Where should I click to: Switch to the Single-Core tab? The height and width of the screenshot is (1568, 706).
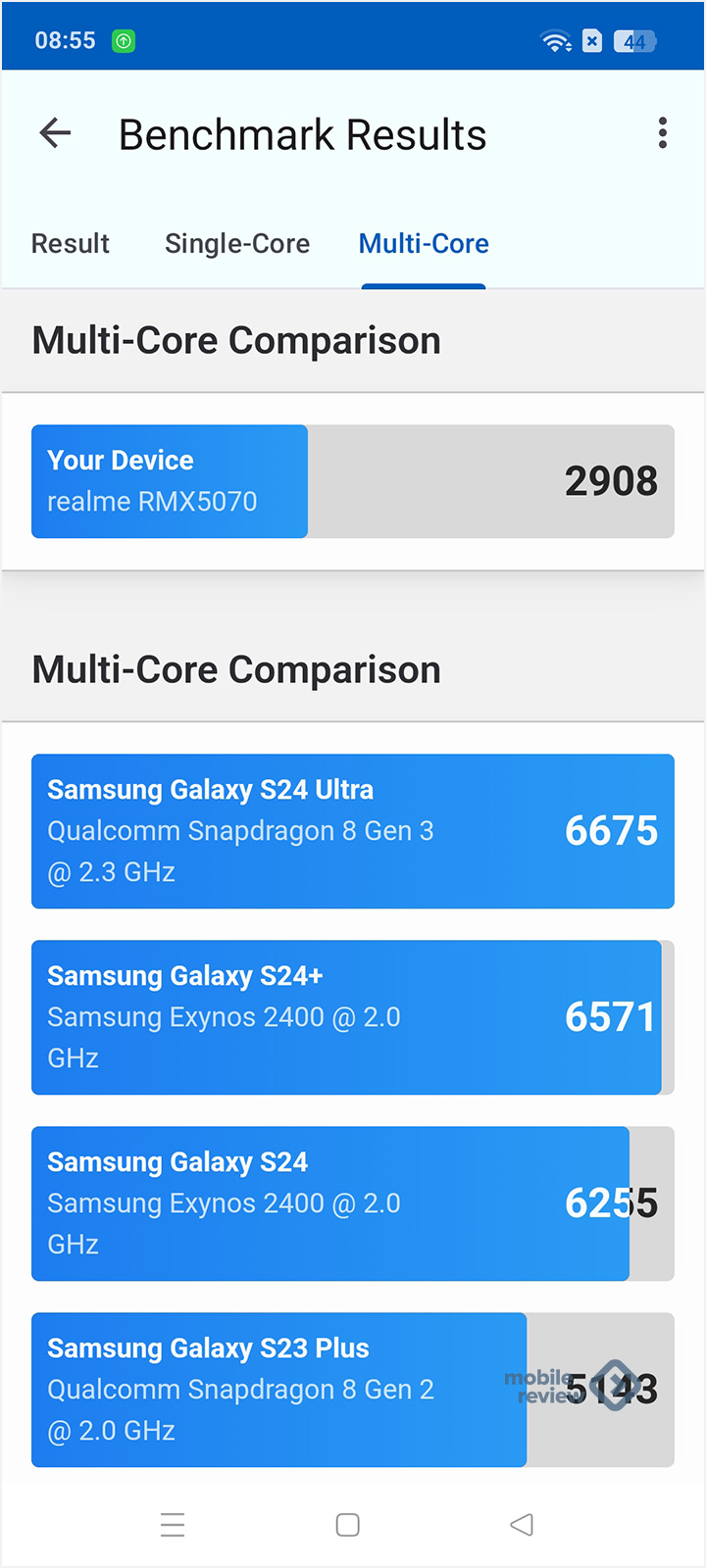237,244
